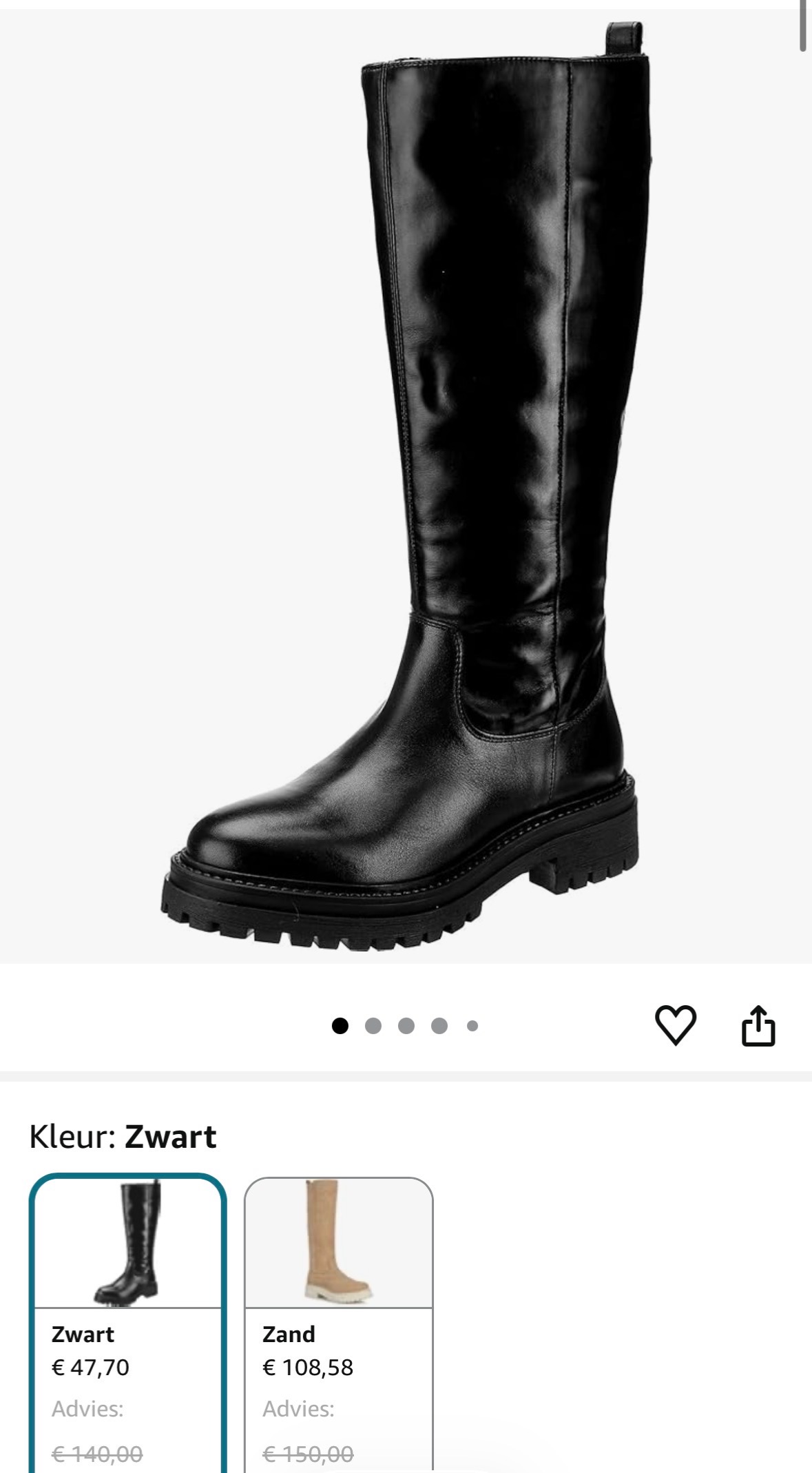Share this product
The height and width of the screenshot is (1473, 812).
[x=758, y=1027]
